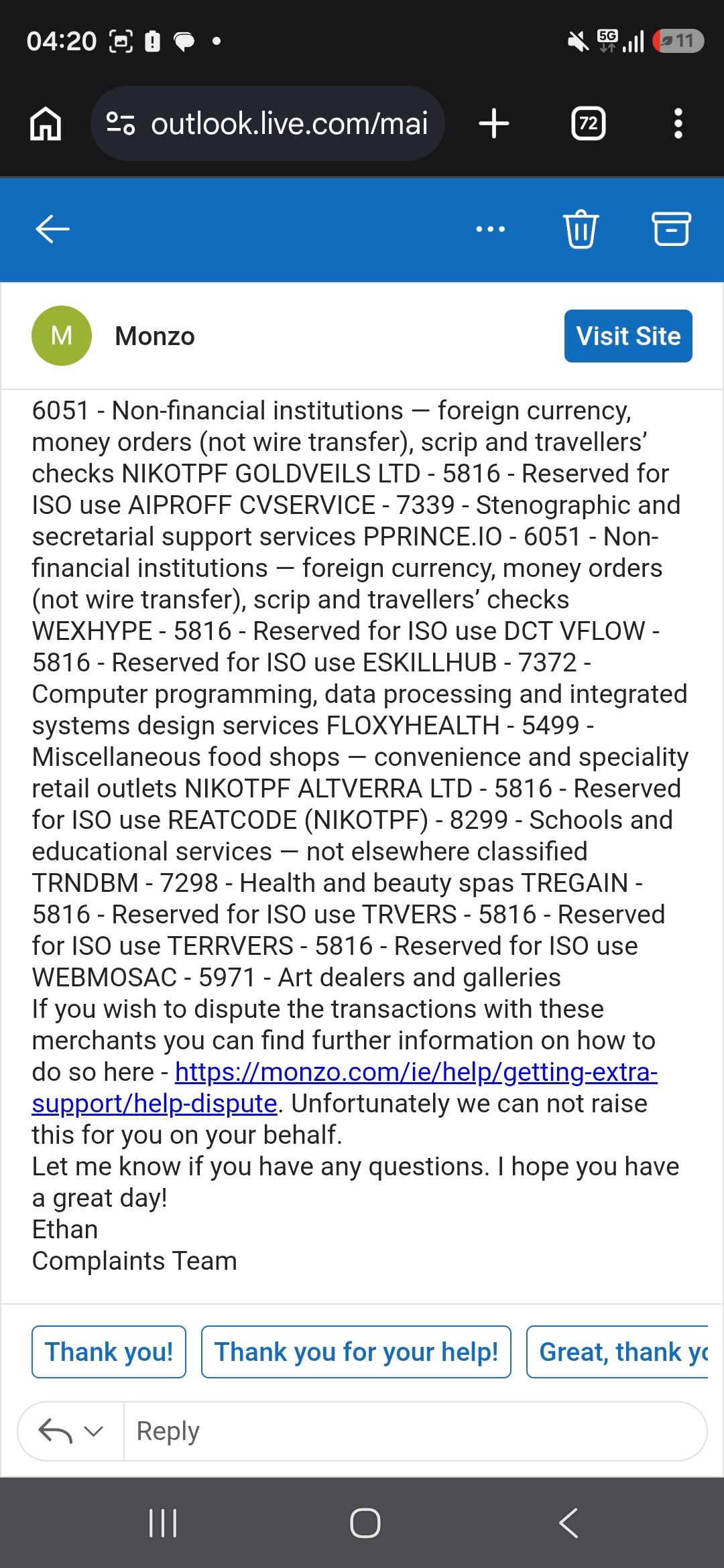Choose the "Thank you!" quick reply
The height and width of the screenshot is (1568, 724).
[109, 1352]
